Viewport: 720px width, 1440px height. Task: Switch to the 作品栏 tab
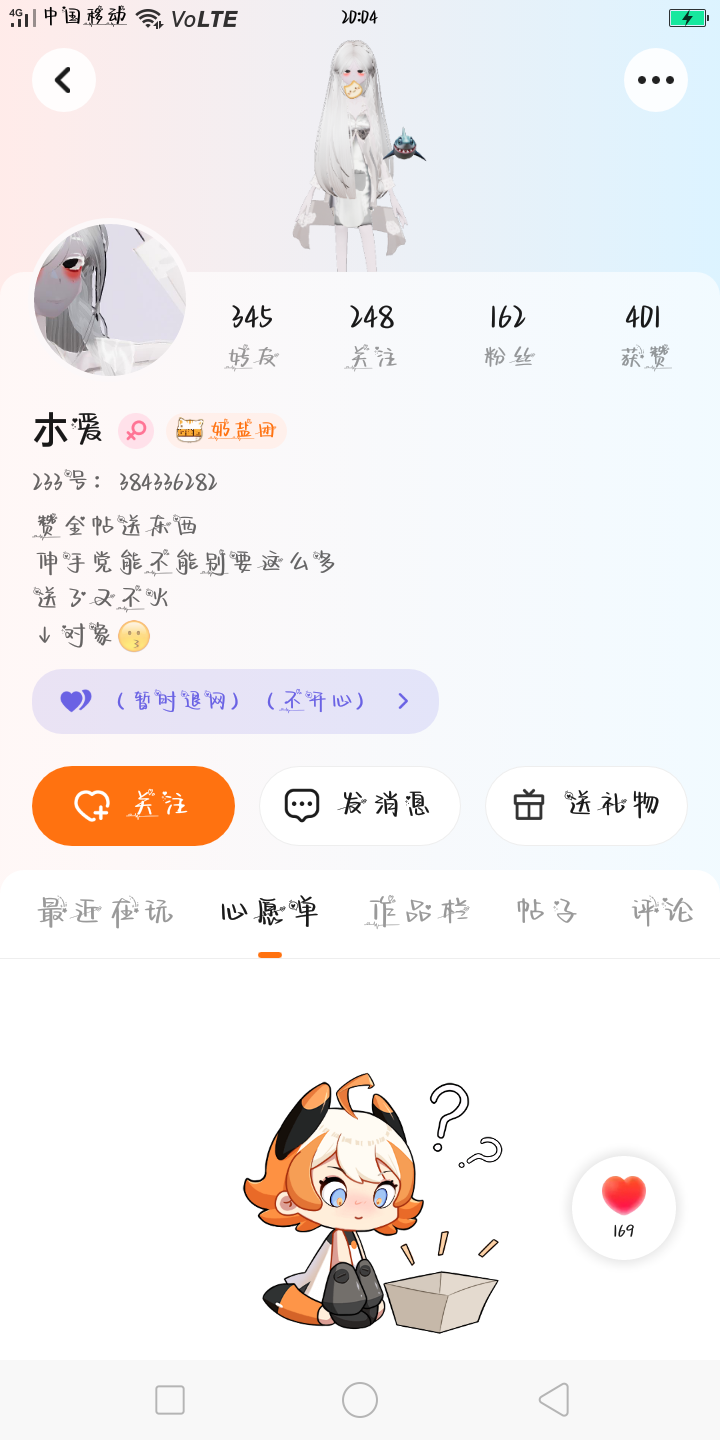pos(417,912)
